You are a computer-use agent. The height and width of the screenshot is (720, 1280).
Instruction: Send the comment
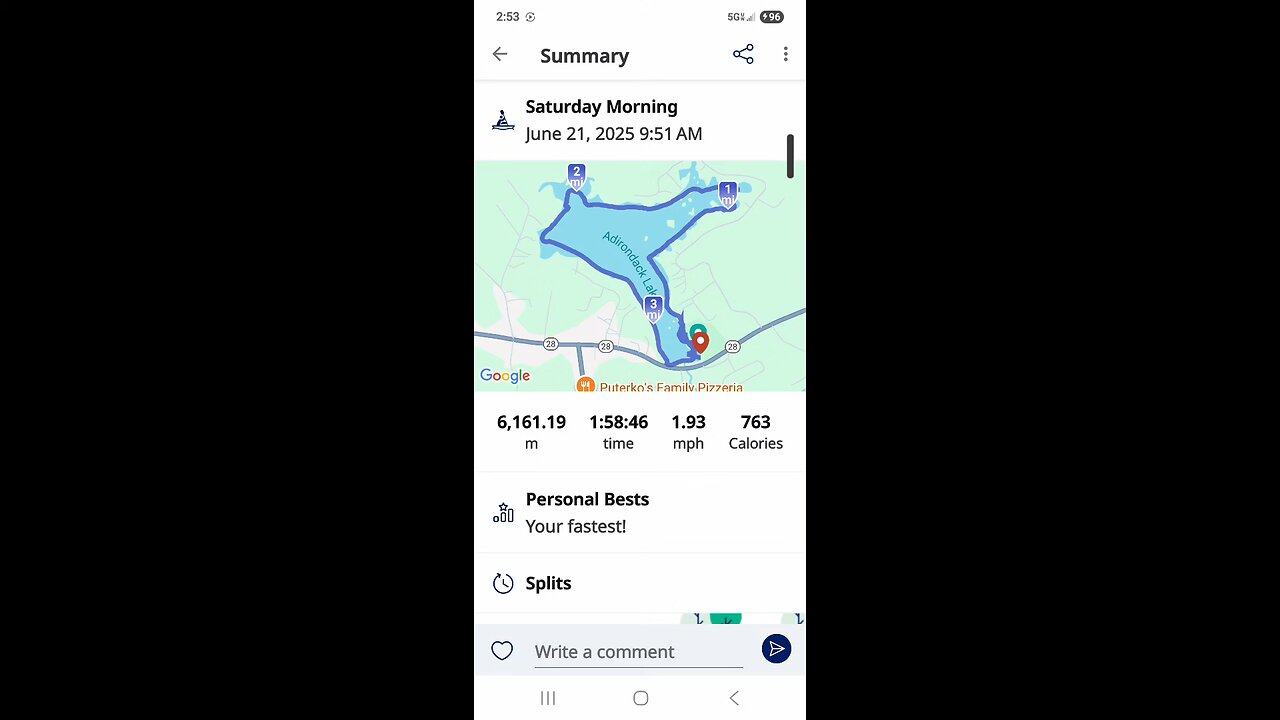click(x=776, y=649)
